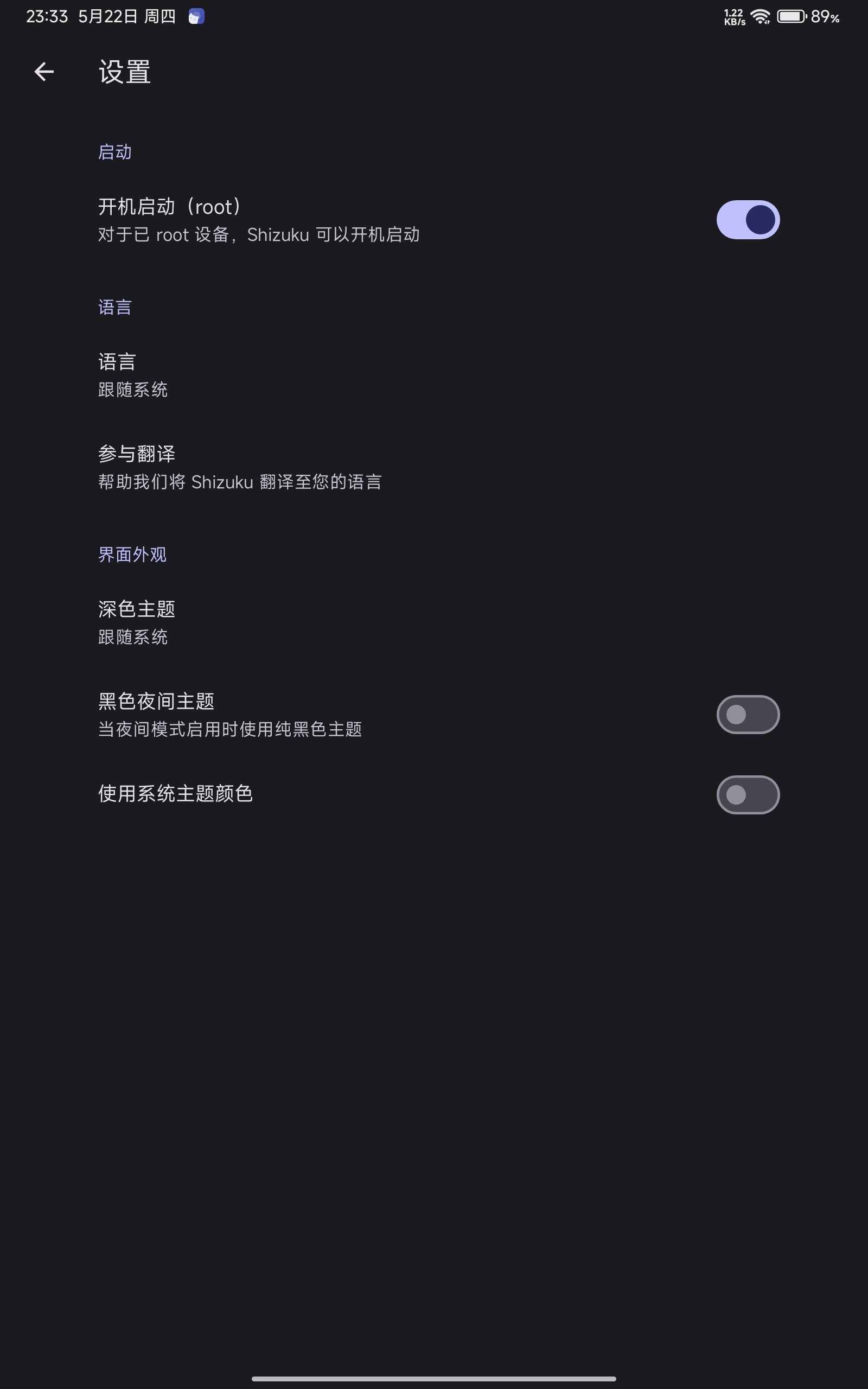
Task: Open 参与翻译 to help translate Shizuku
Action: click(x=434, y=467)
